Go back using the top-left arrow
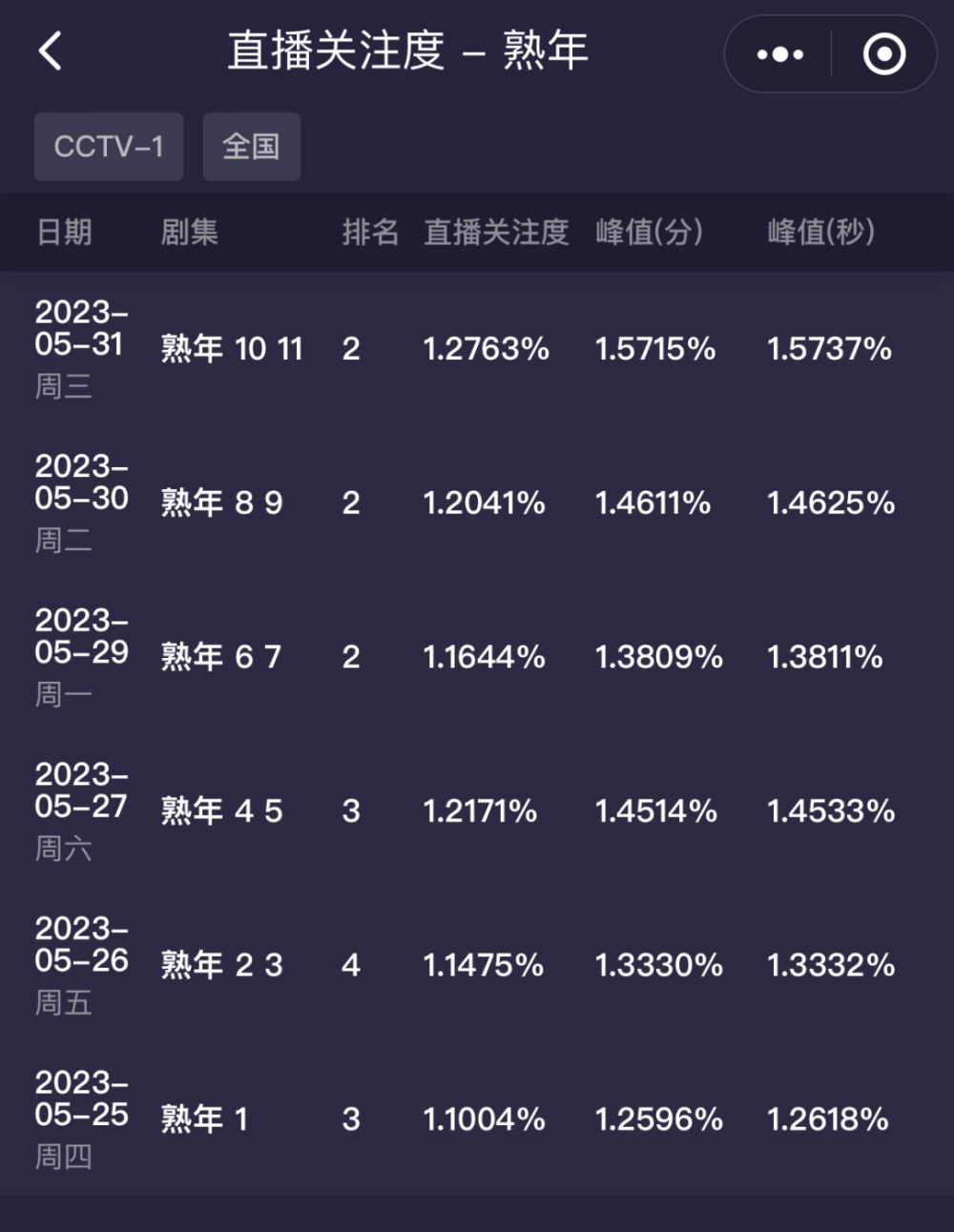954x1232 pixels. [x=51, y=51]
